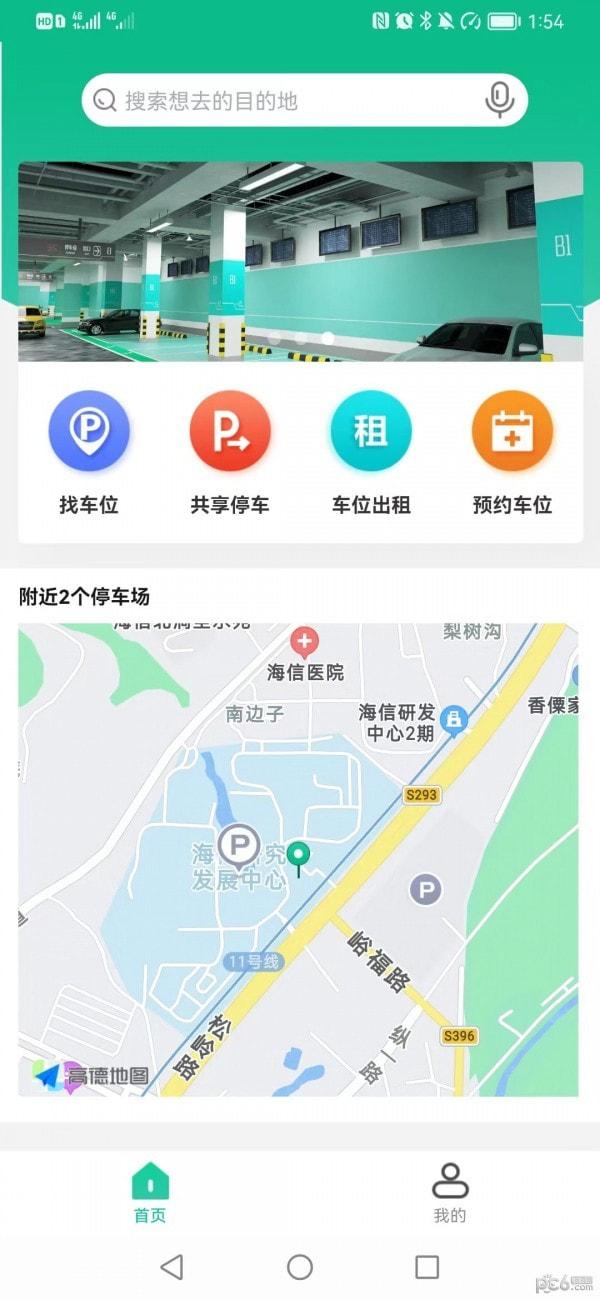
Task: Go back with the system back button
Action: (x=172, y=1267)
